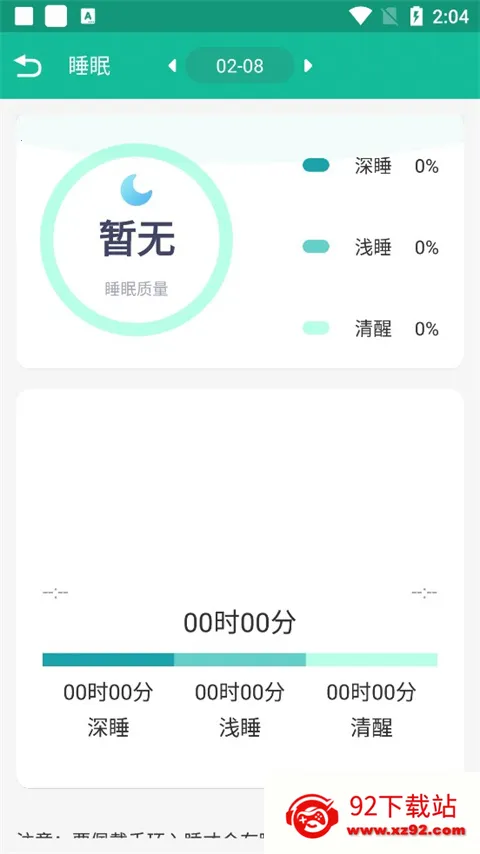Open the 02-08 date picker
Screen dimensions: 480x854
click(x=240, y=65)
